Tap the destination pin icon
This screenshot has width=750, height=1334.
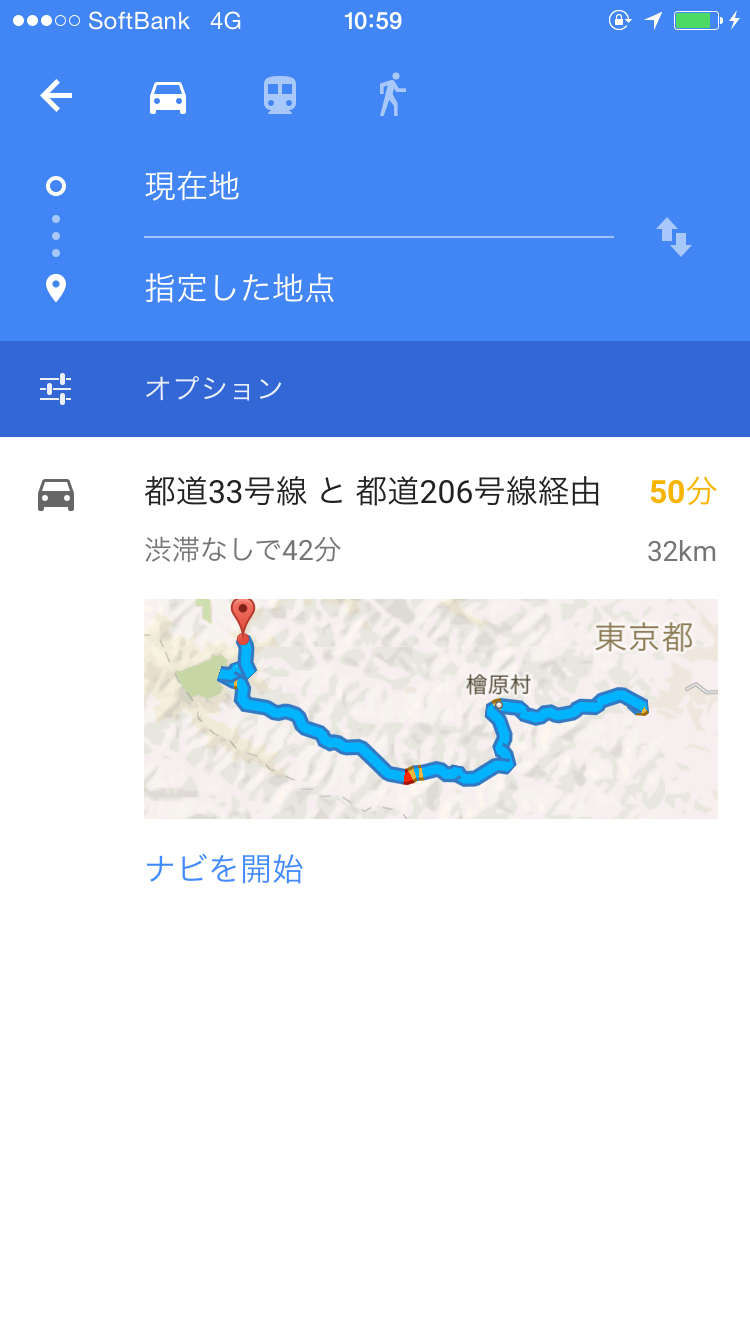pos(55,289)
